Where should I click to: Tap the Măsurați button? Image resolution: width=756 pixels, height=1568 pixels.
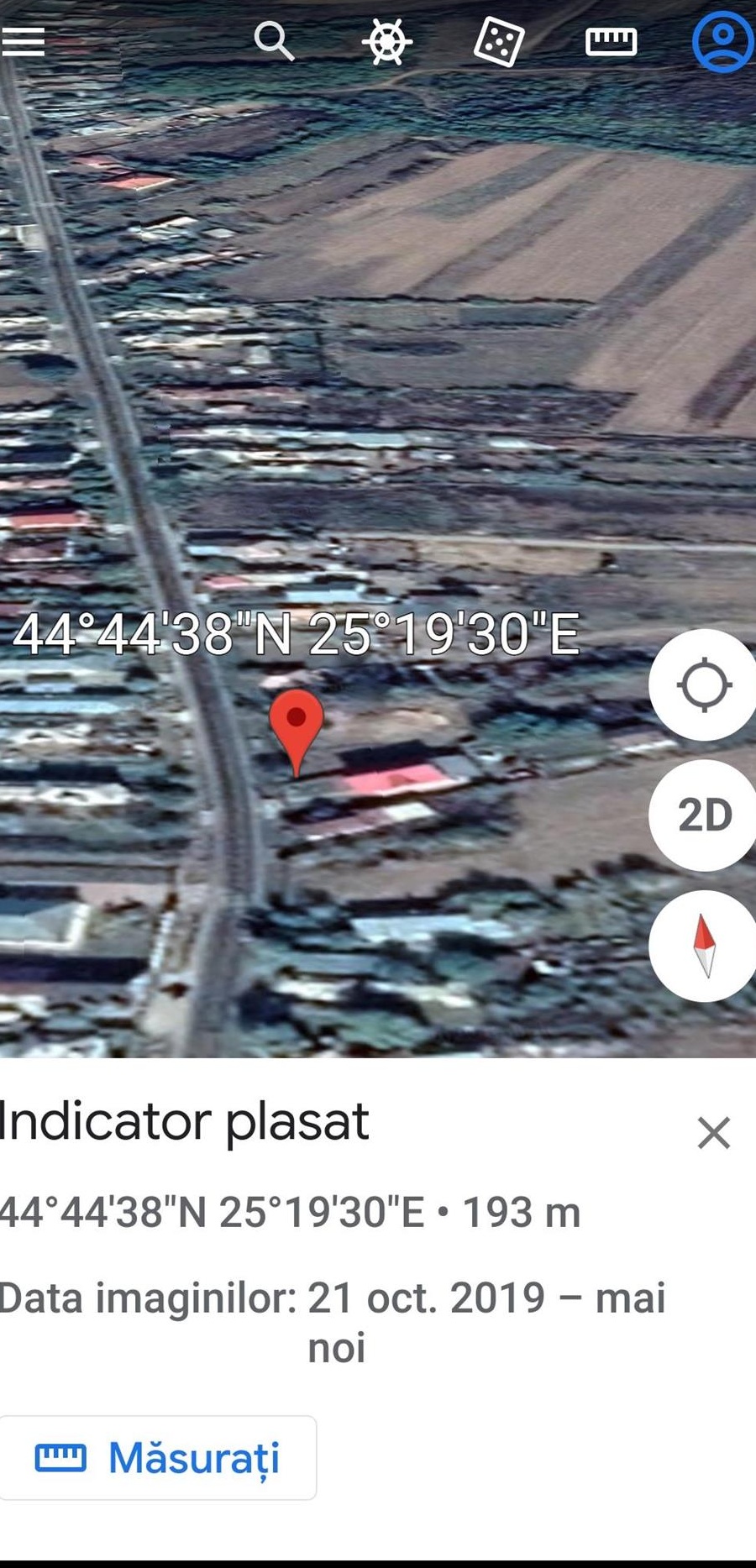pos(158,1458)
